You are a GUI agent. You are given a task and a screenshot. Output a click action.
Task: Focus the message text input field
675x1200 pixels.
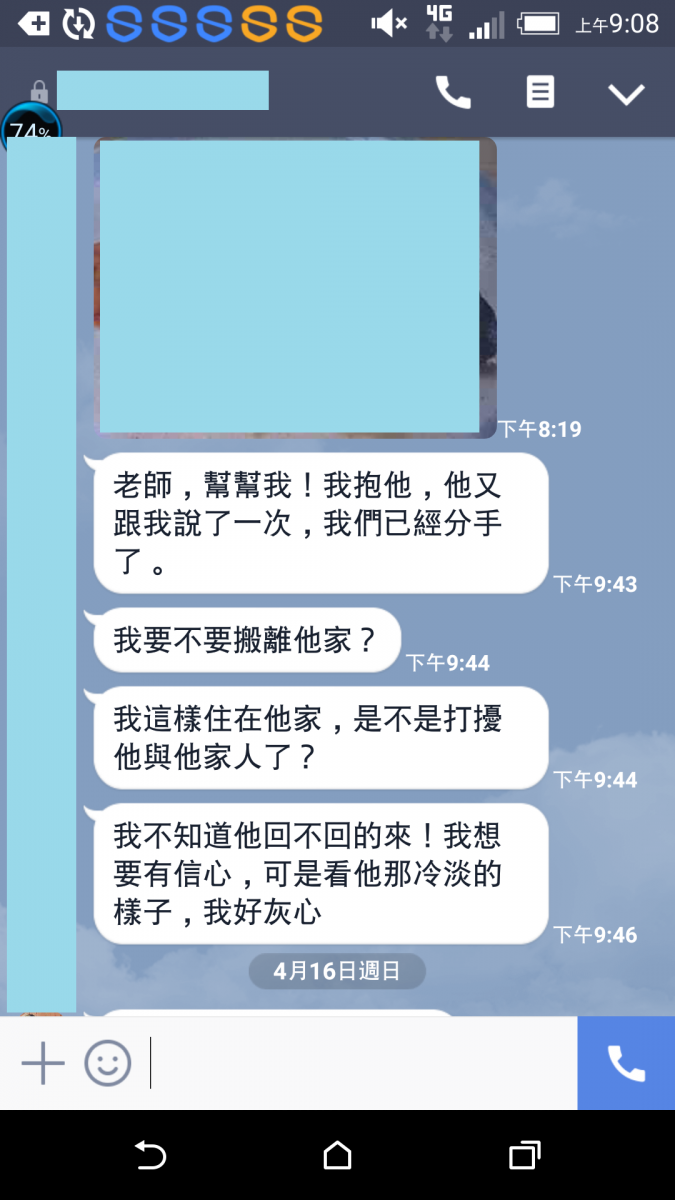[x=360, y=1063]
